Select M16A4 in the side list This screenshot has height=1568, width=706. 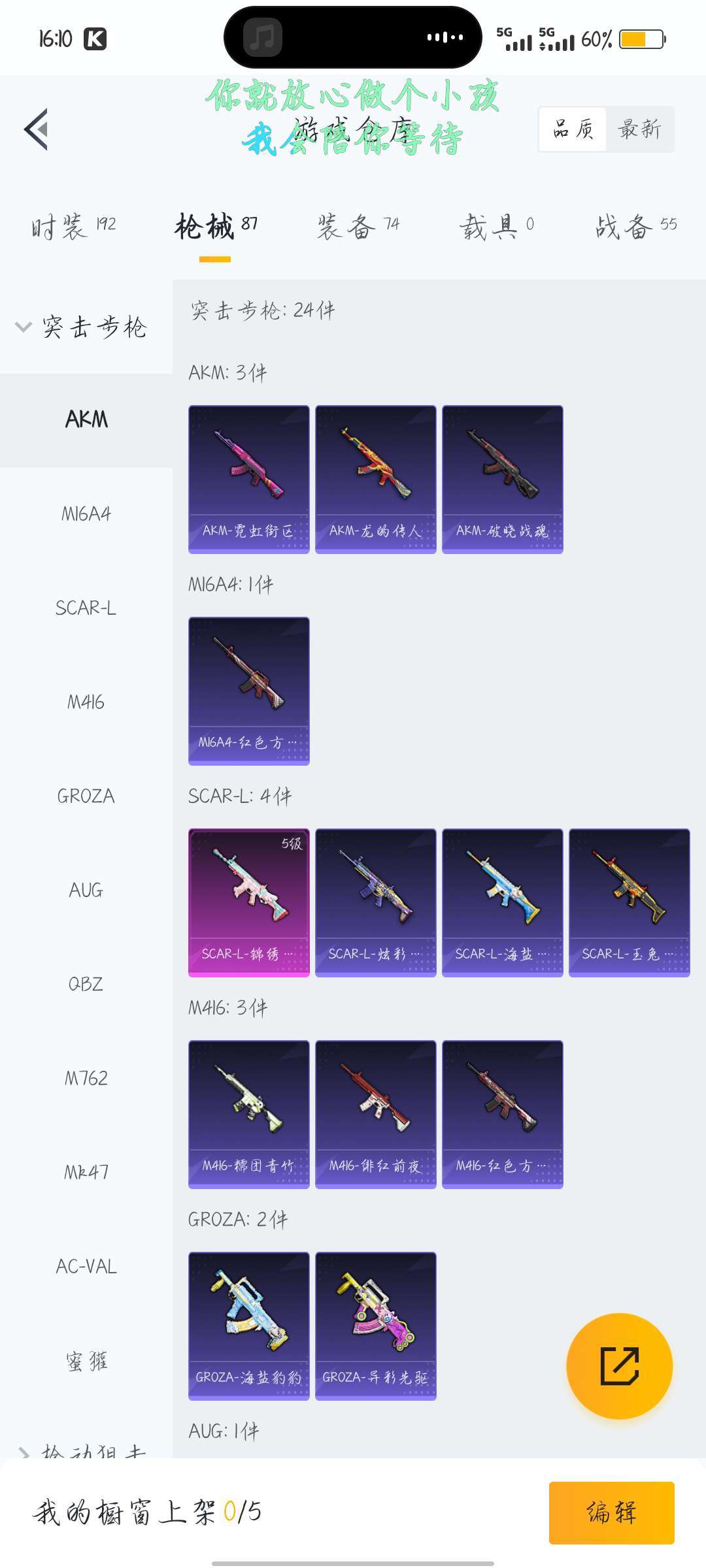[86, 514]
